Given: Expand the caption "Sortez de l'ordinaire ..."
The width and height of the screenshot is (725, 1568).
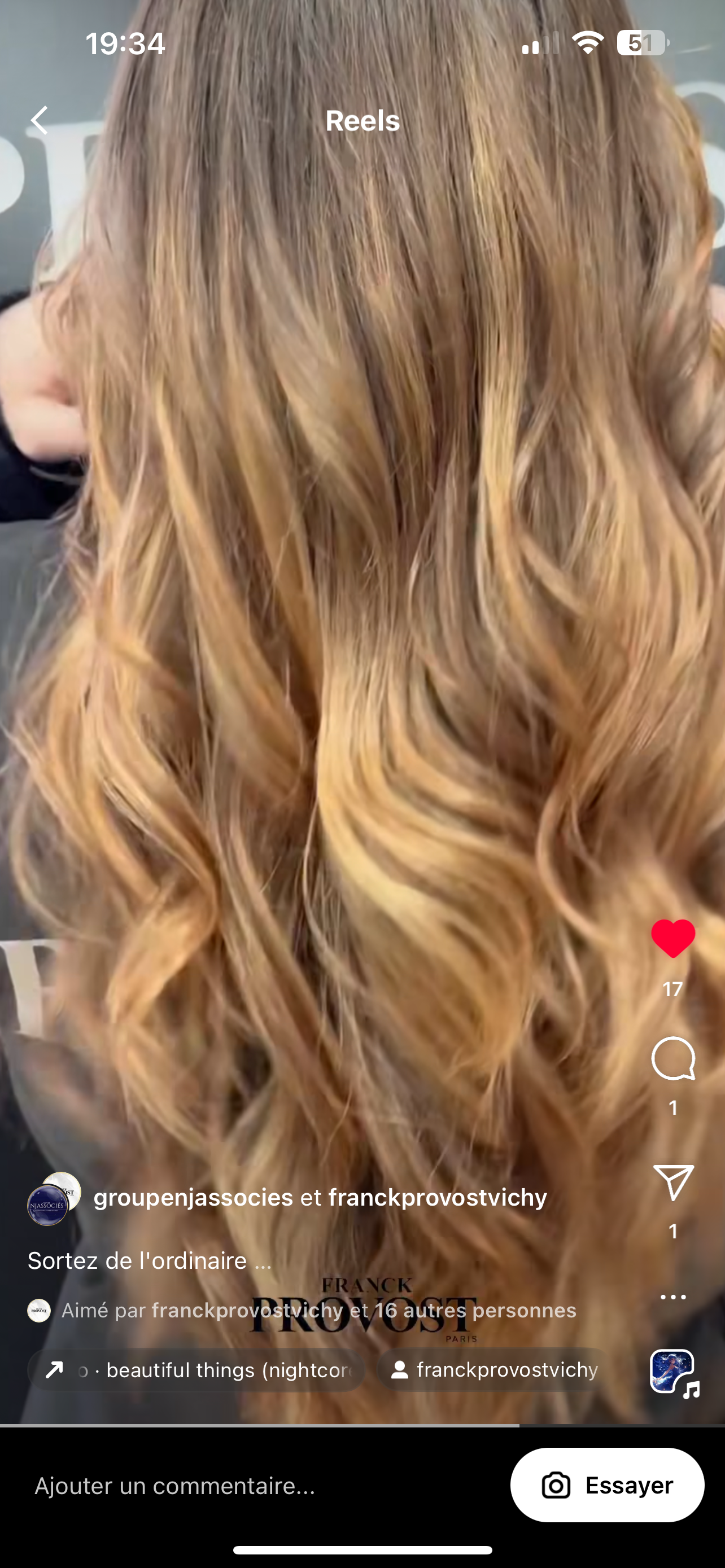Looking at the screenshot, I should [x=150, y=1260].
